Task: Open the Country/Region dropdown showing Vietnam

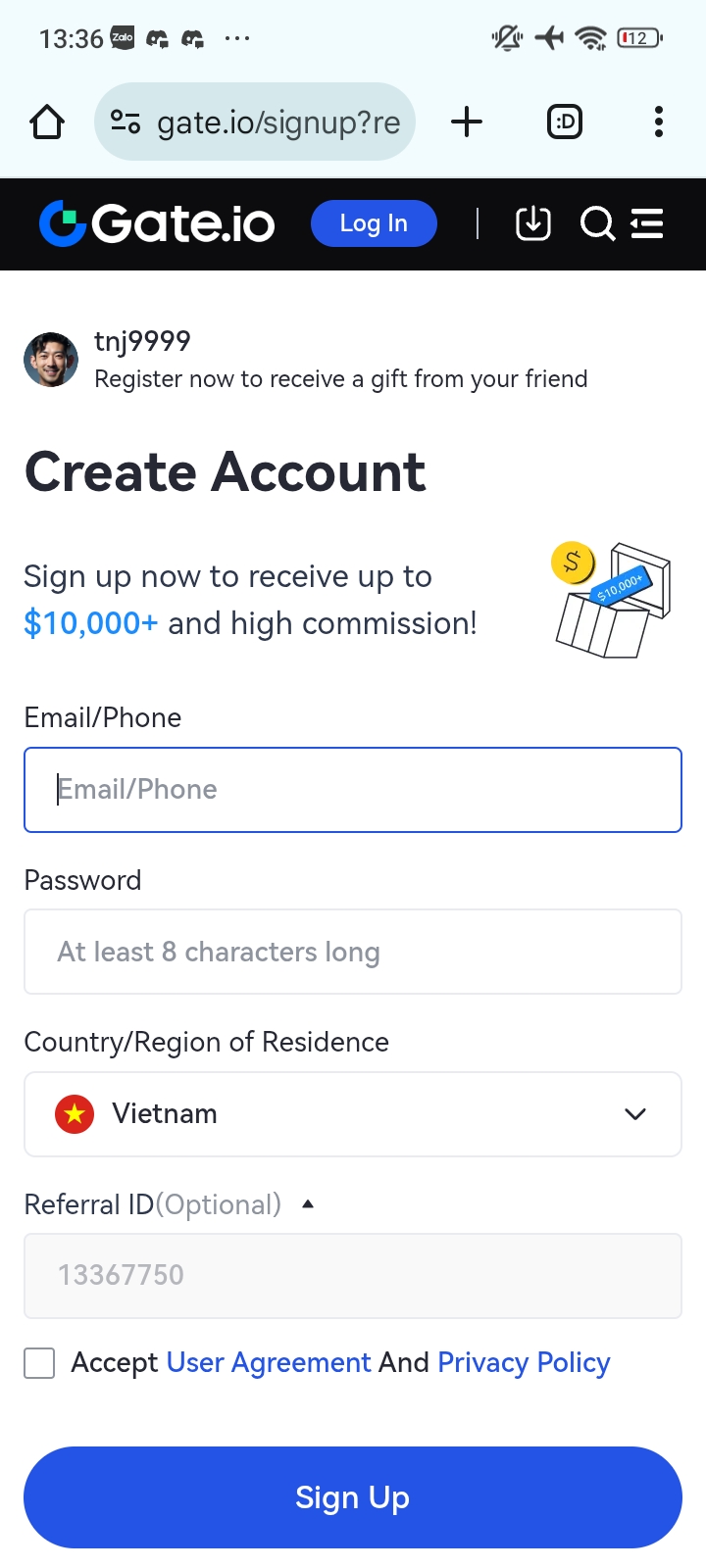Action: (353, 1114)
